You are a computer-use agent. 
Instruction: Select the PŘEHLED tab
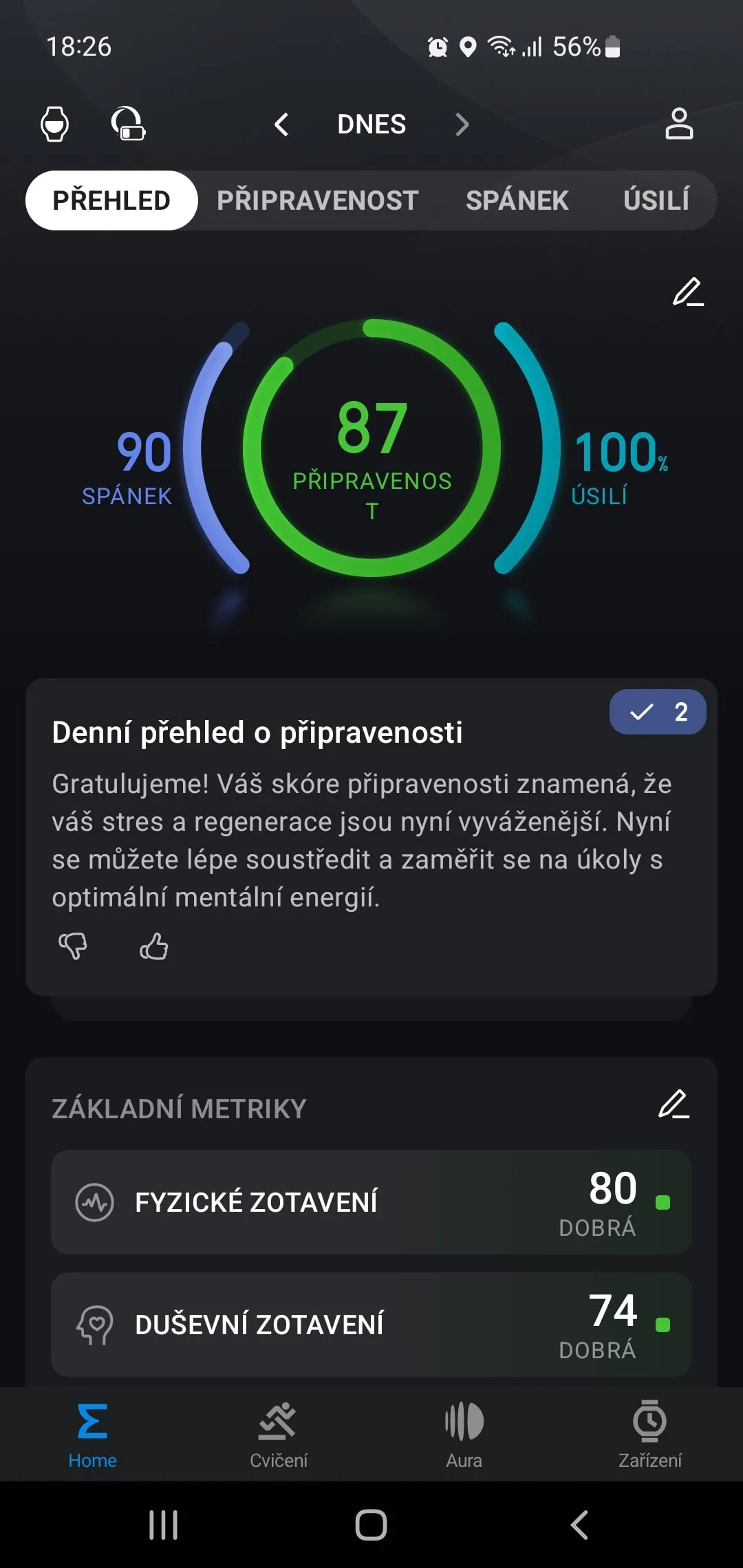pyautogui.click(x=111, y=201)
